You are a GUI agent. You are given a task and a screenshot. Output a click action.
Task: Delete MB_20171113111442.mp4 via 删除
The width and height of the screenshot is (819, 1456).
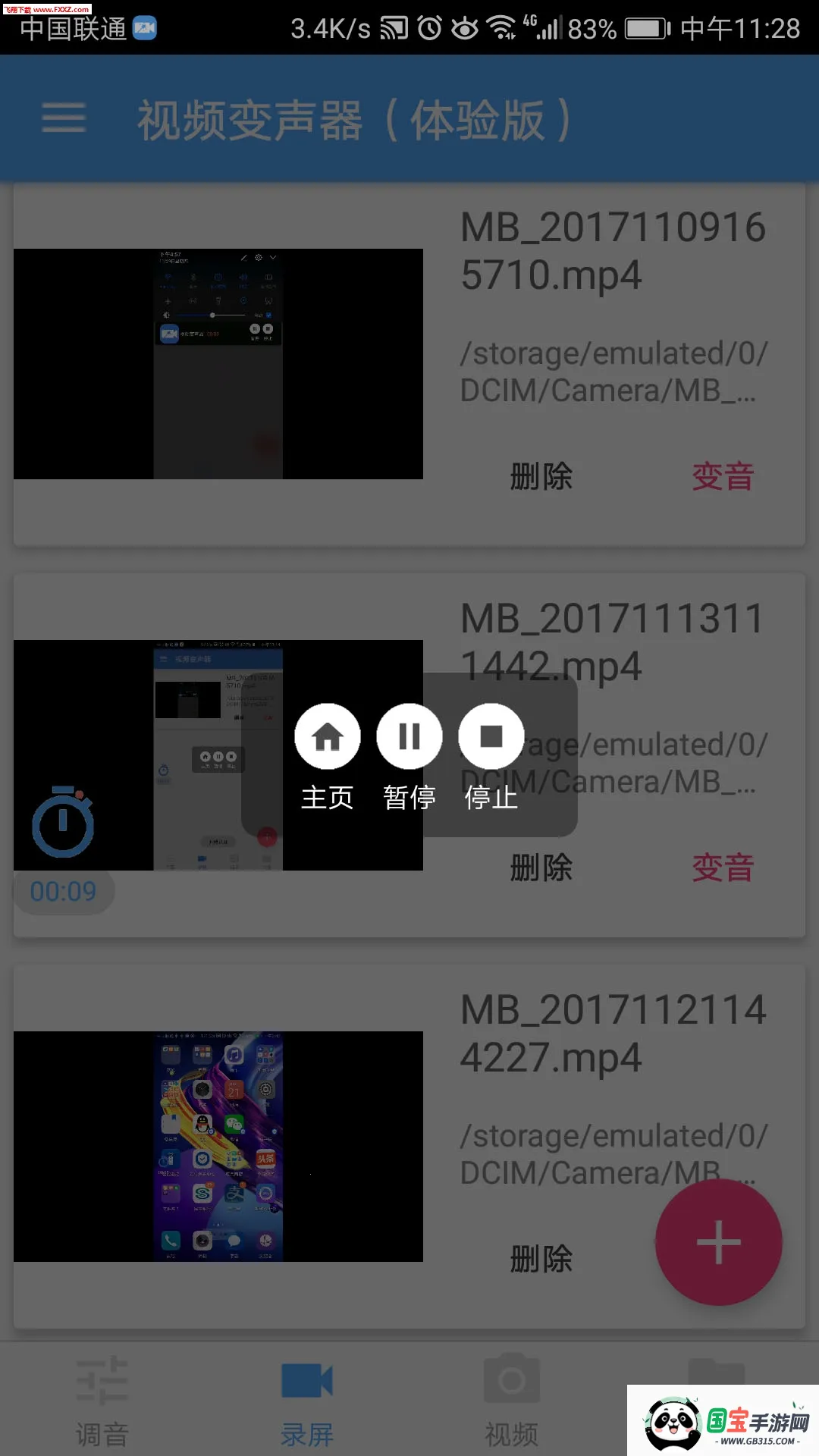click(540, 869)
